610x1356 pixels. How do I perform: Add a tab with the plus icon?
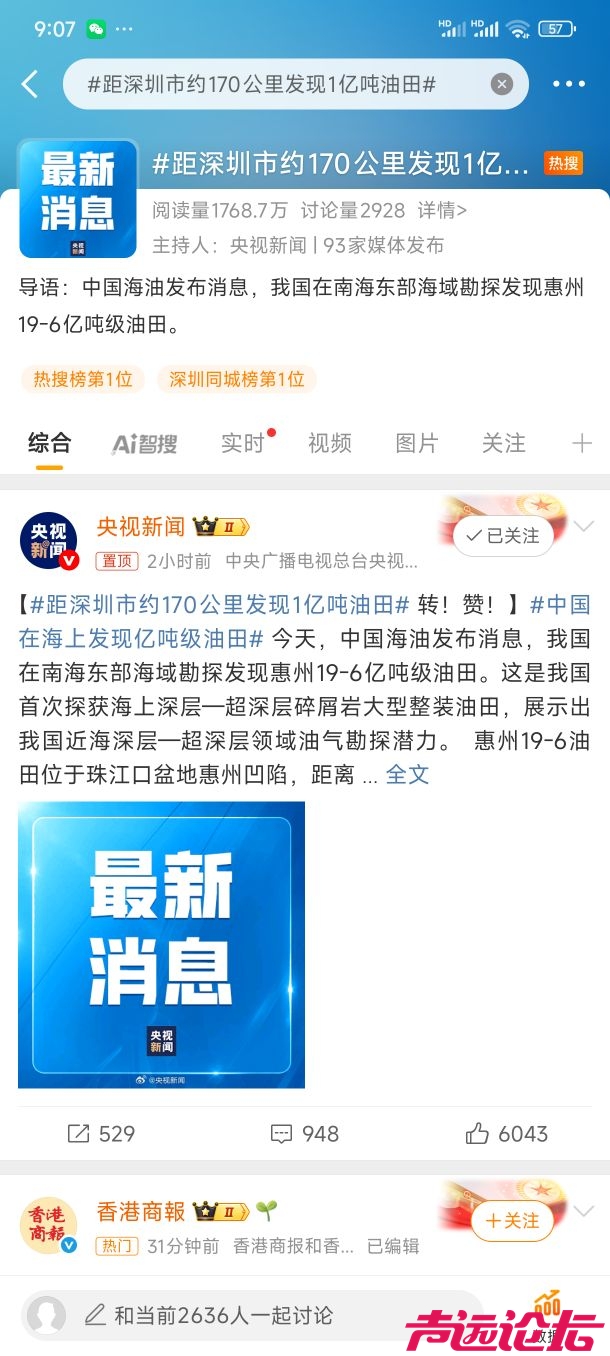(581, 443)
